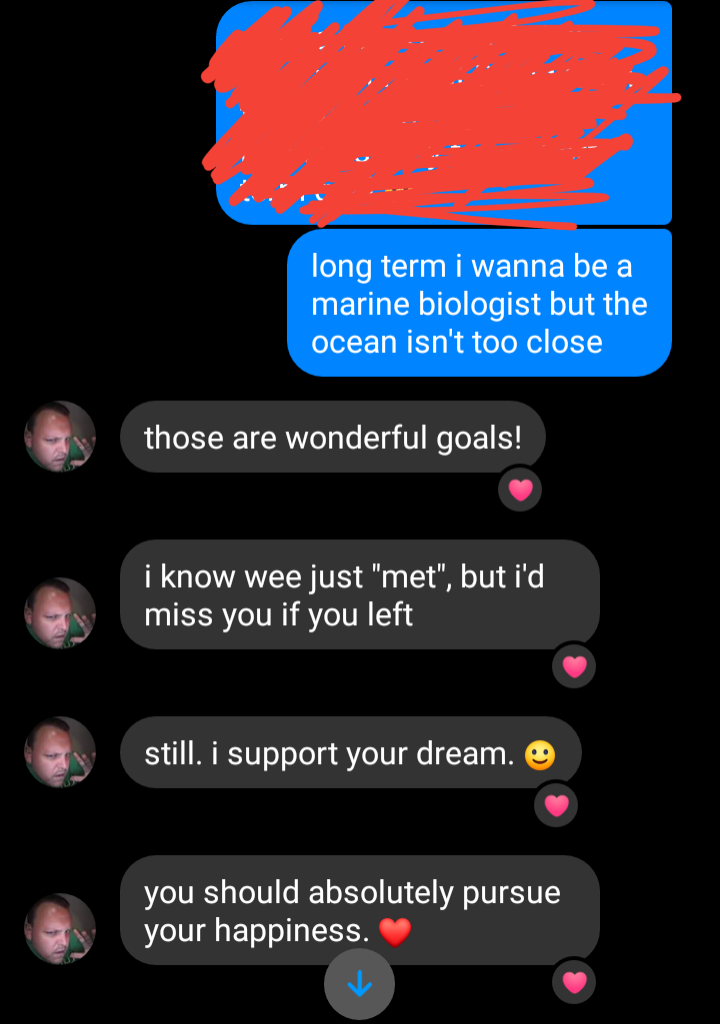
Task: View heart reaction on "pursue your happiness" message
Action: click(x=574, y=982)
